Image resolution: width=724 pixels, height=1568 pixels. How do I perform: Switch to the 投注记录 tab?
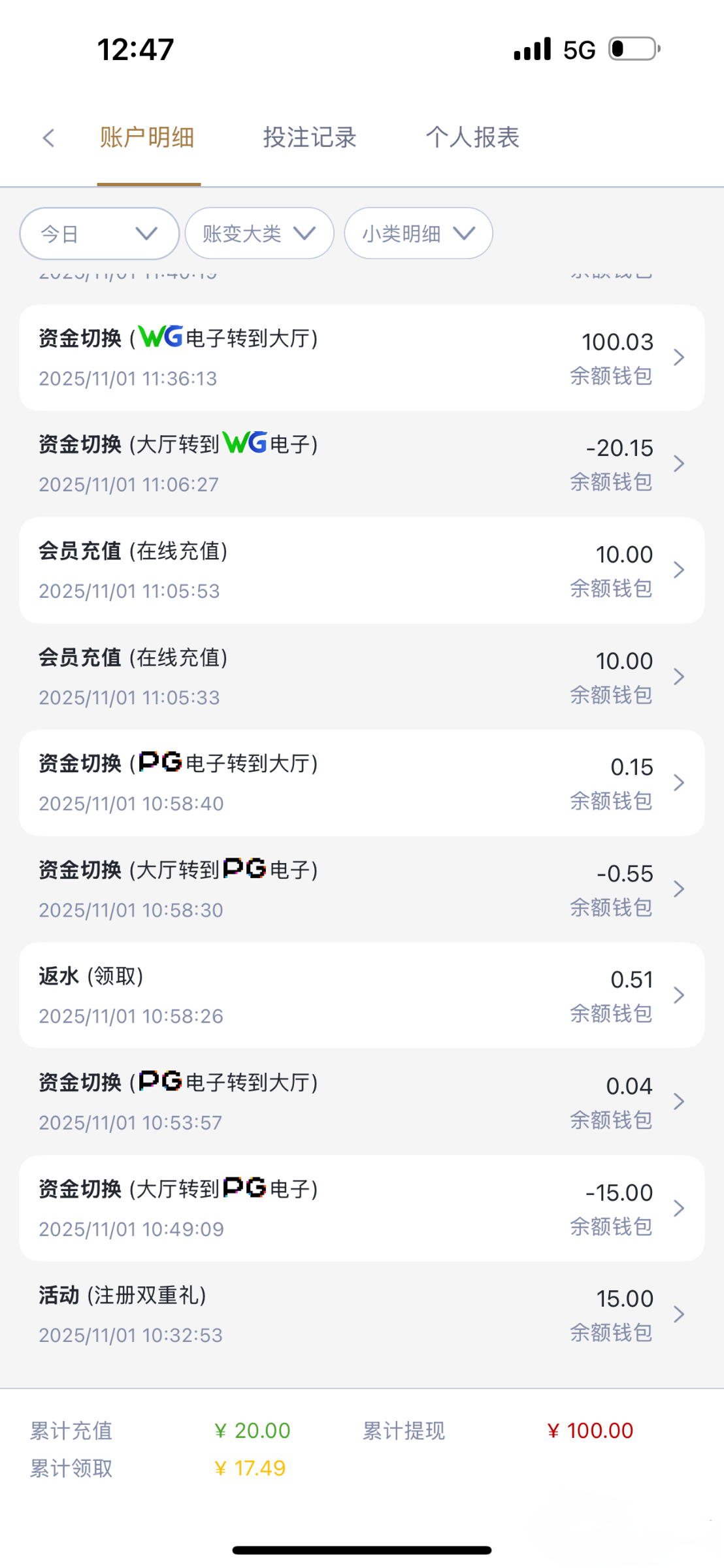click(309, 138)
